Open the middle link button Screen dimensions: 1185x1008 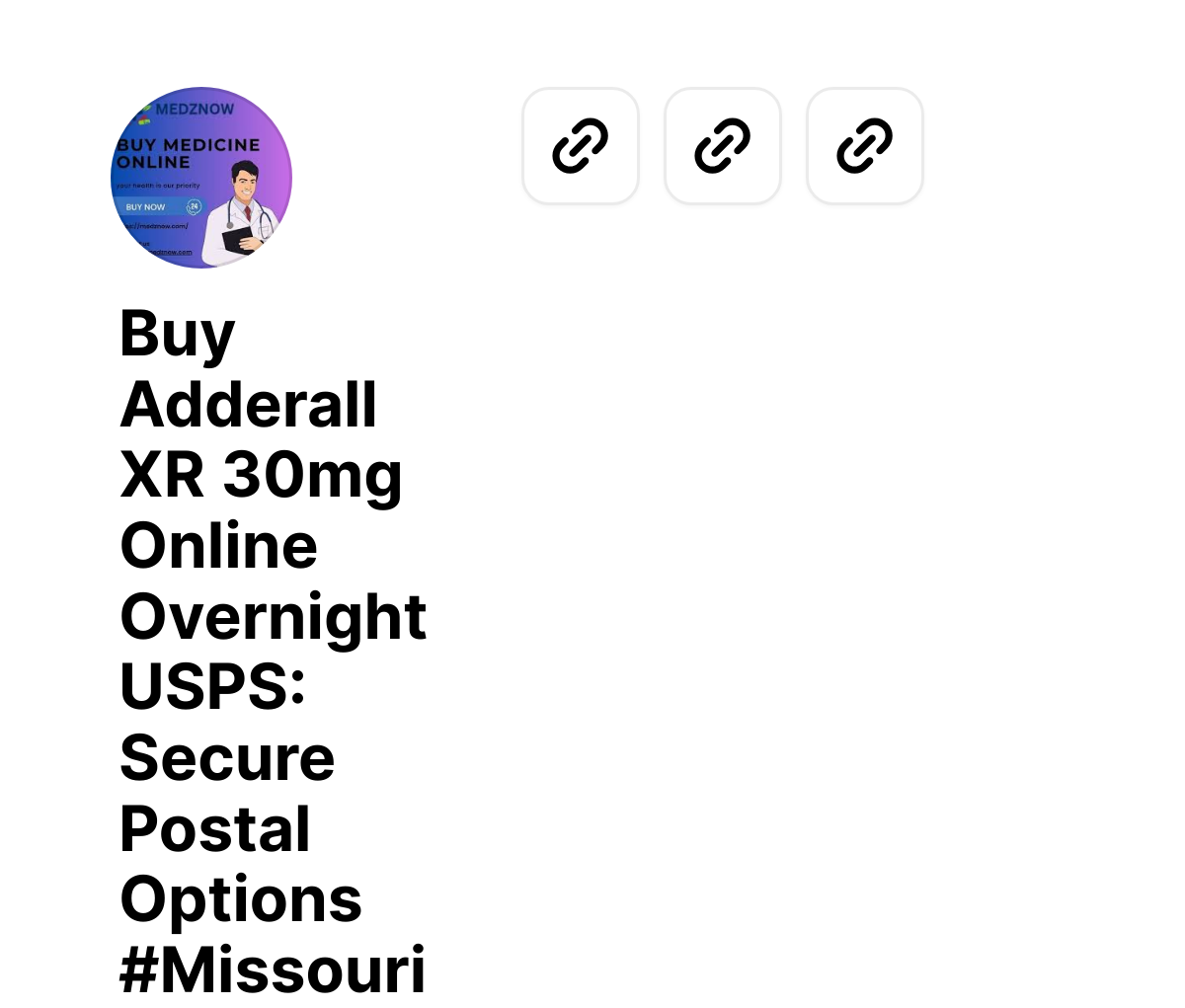click(x=723, y=146)
